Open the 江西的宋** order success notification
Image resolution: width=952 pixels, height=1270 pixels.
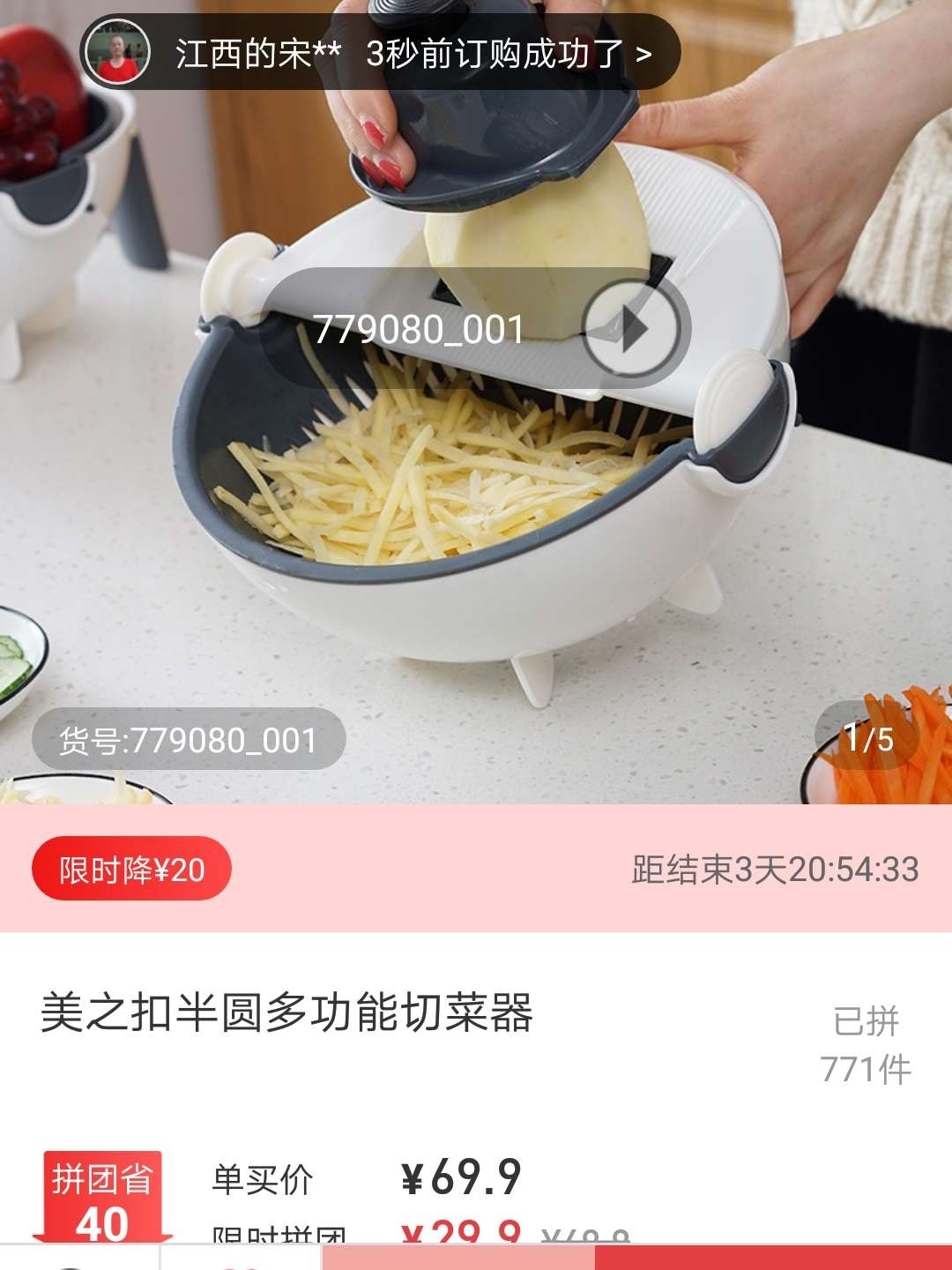[381, 54]
